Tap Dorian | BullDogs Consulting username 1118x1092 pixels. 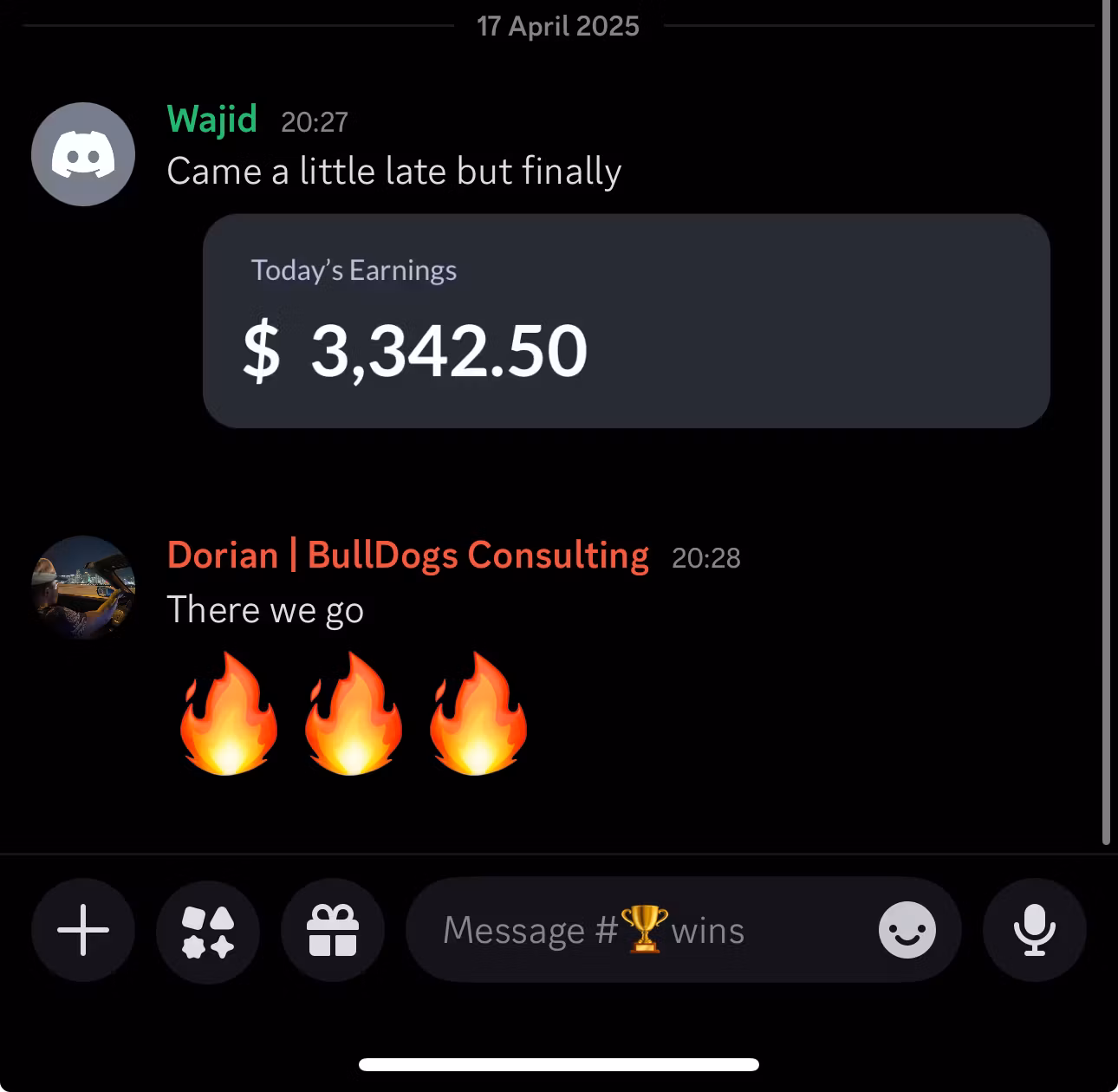click(x=407, y=556)
